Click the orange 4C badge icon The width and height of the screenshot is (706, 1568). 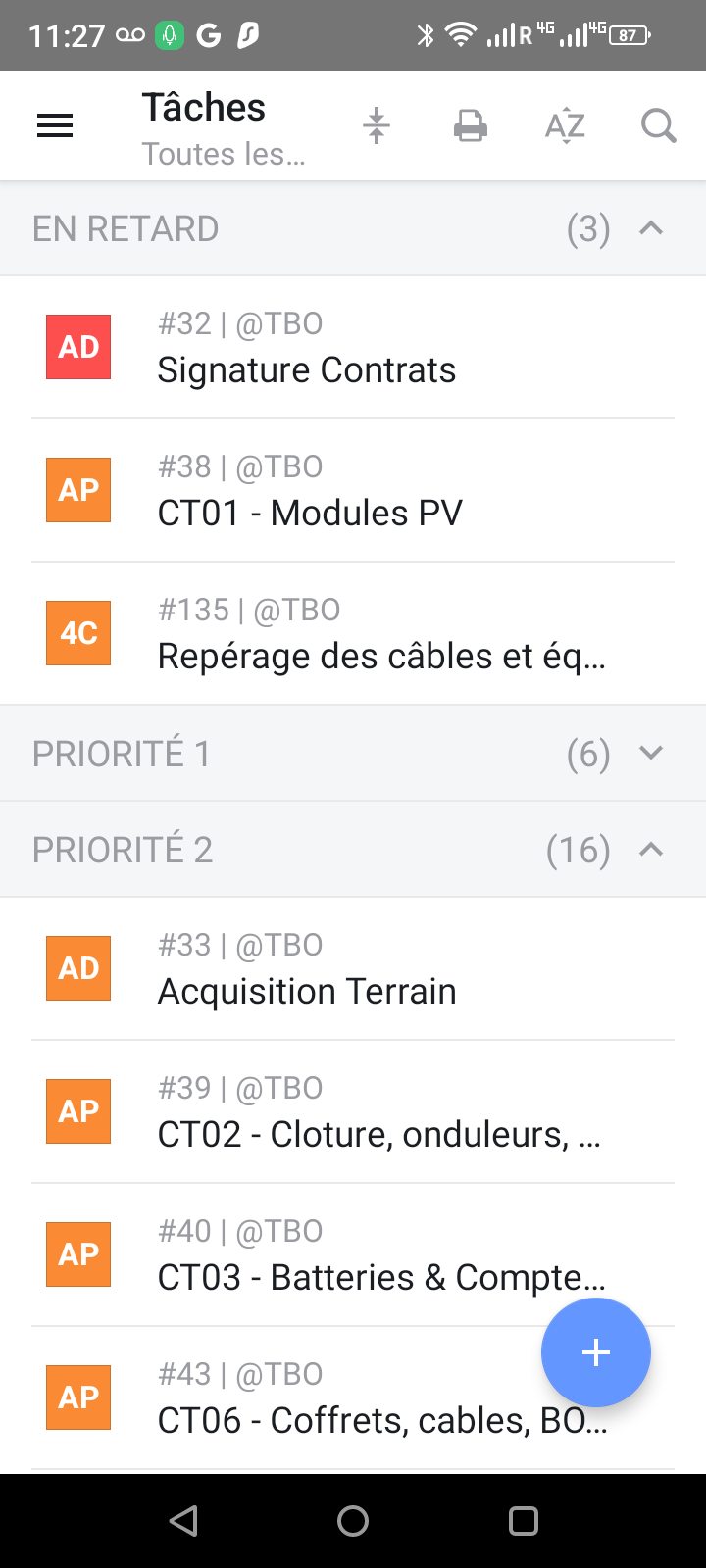(x=78, y=632)
